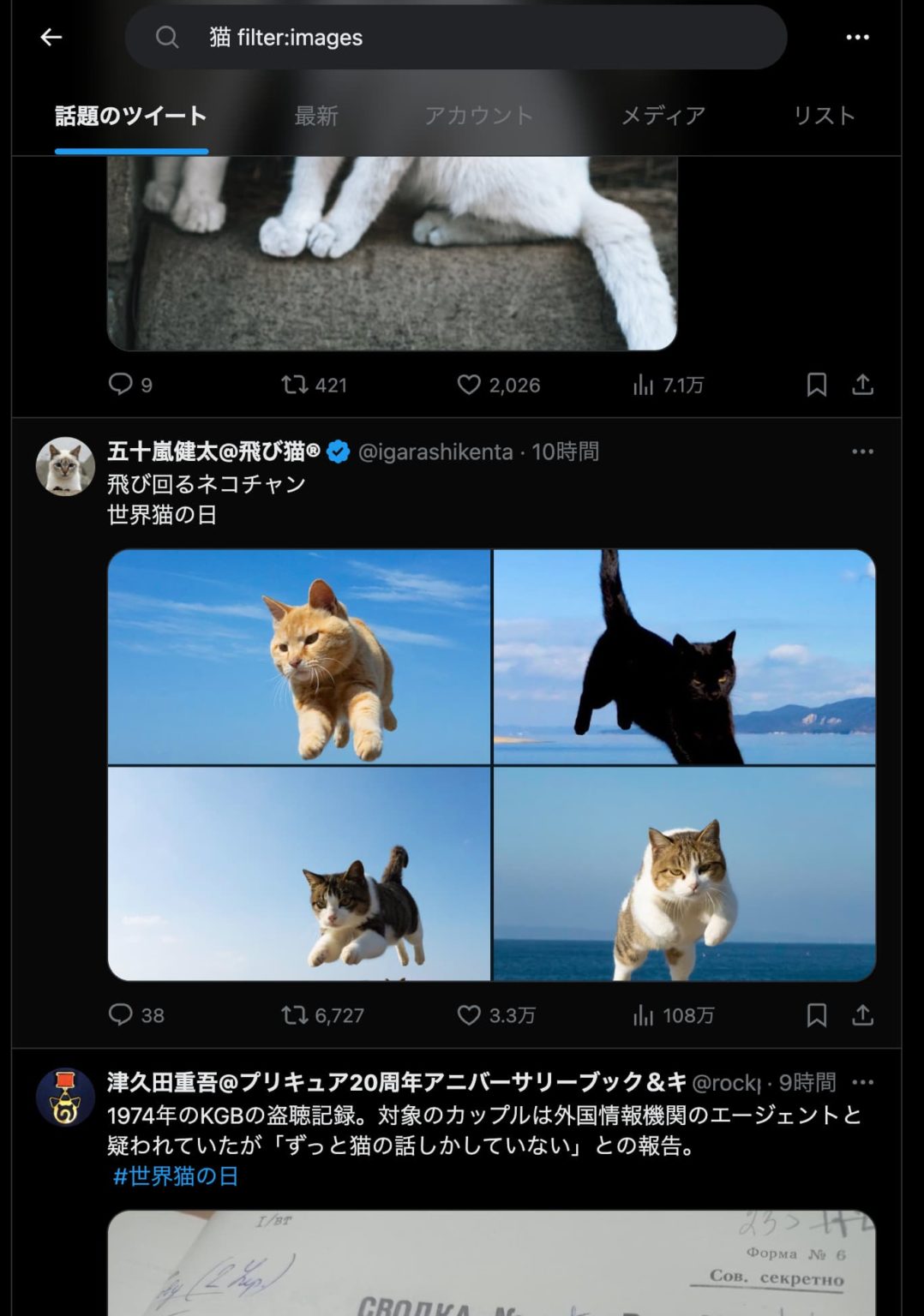Open the search magnifier icon in the search bar
The width and height of the screenshot is (924, 1316).
click(168, 37)
